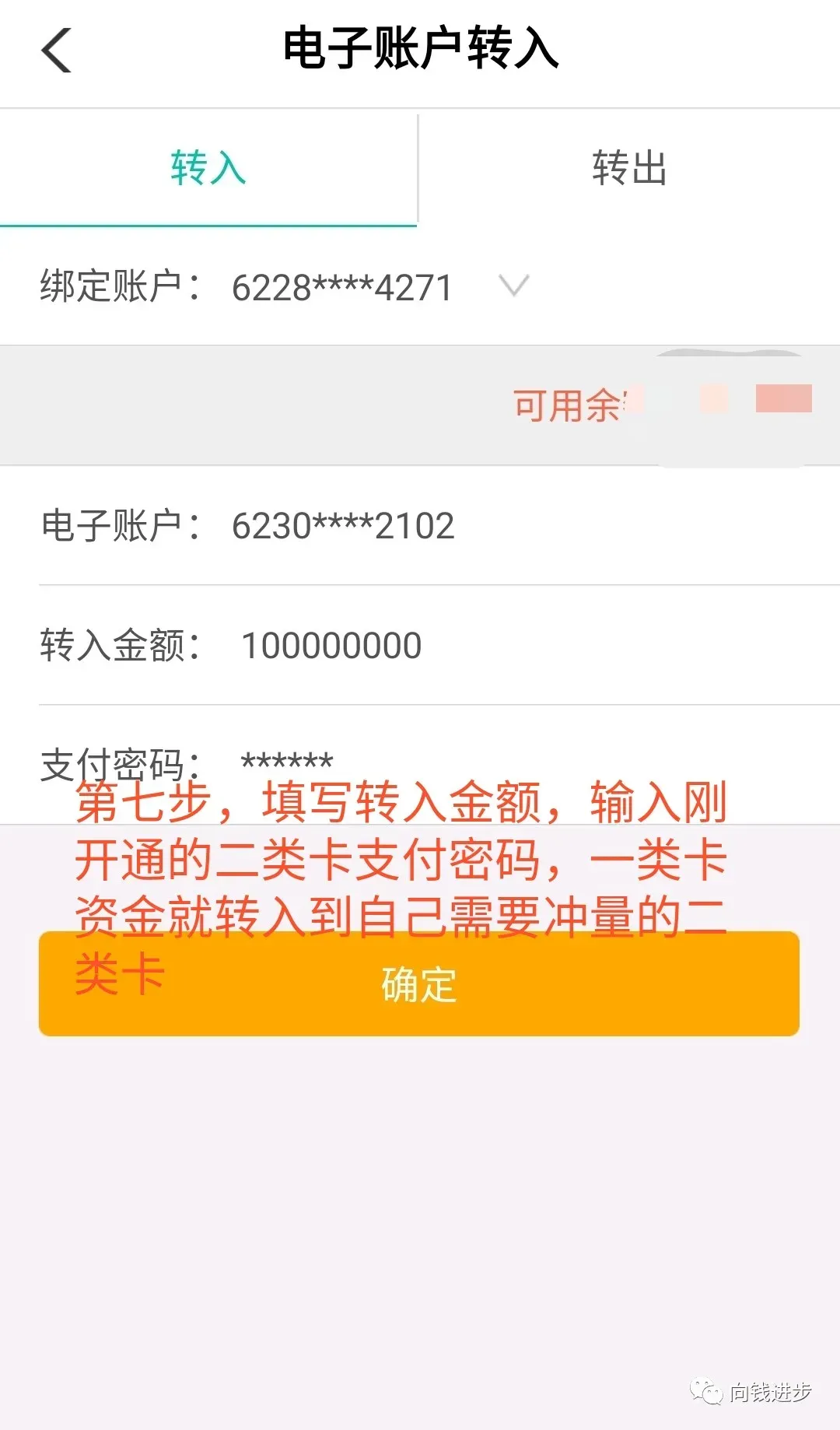840x1430 pixels.
Task: Go back using the top-left arrow
Action: pos(56,50)
